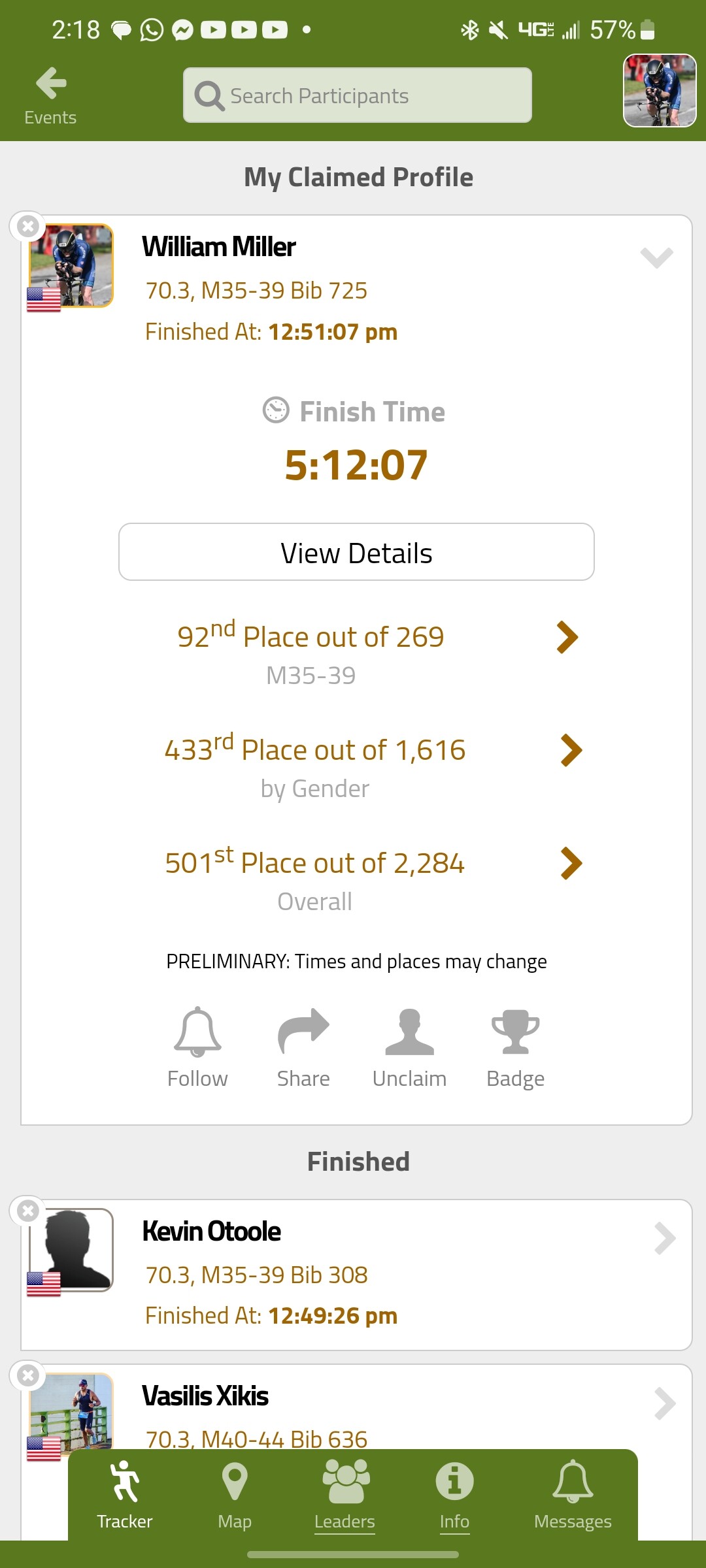
Task: Tap View Details button
Action: 356,552
